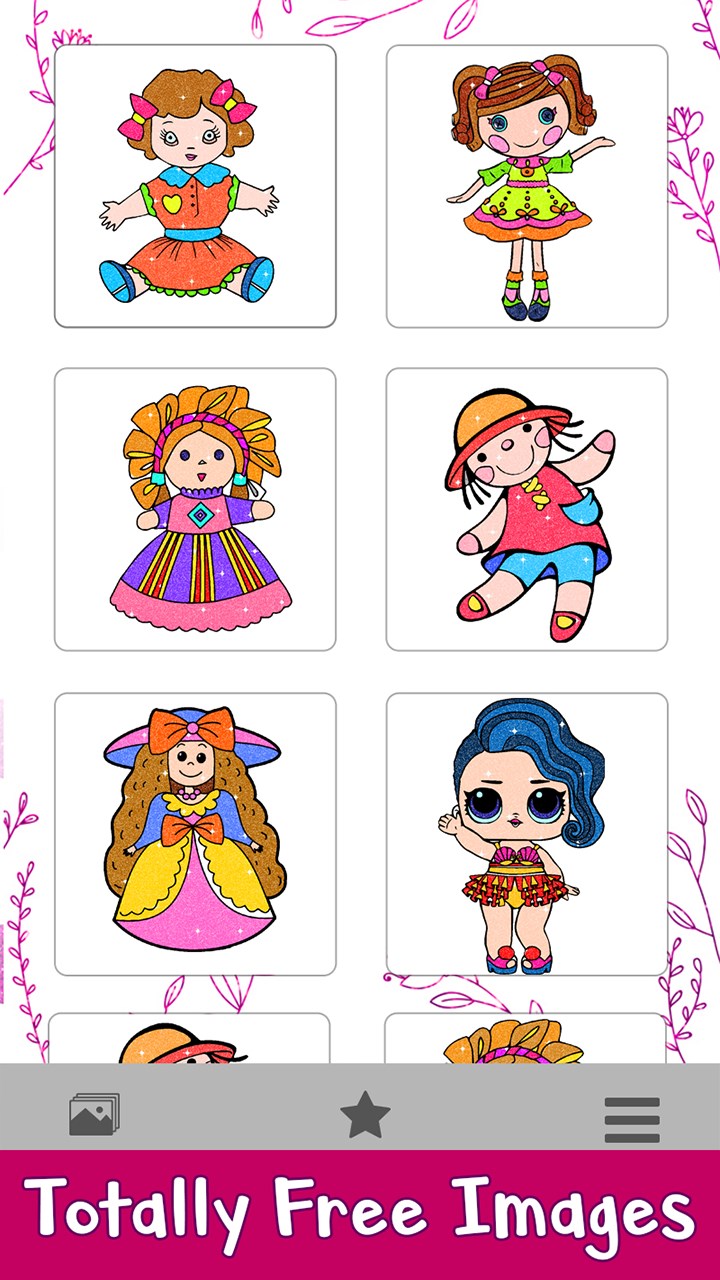Select the blue-haired big-eyed doll
The height and width of the screenshot is (1280, 720).
point(527,833)
